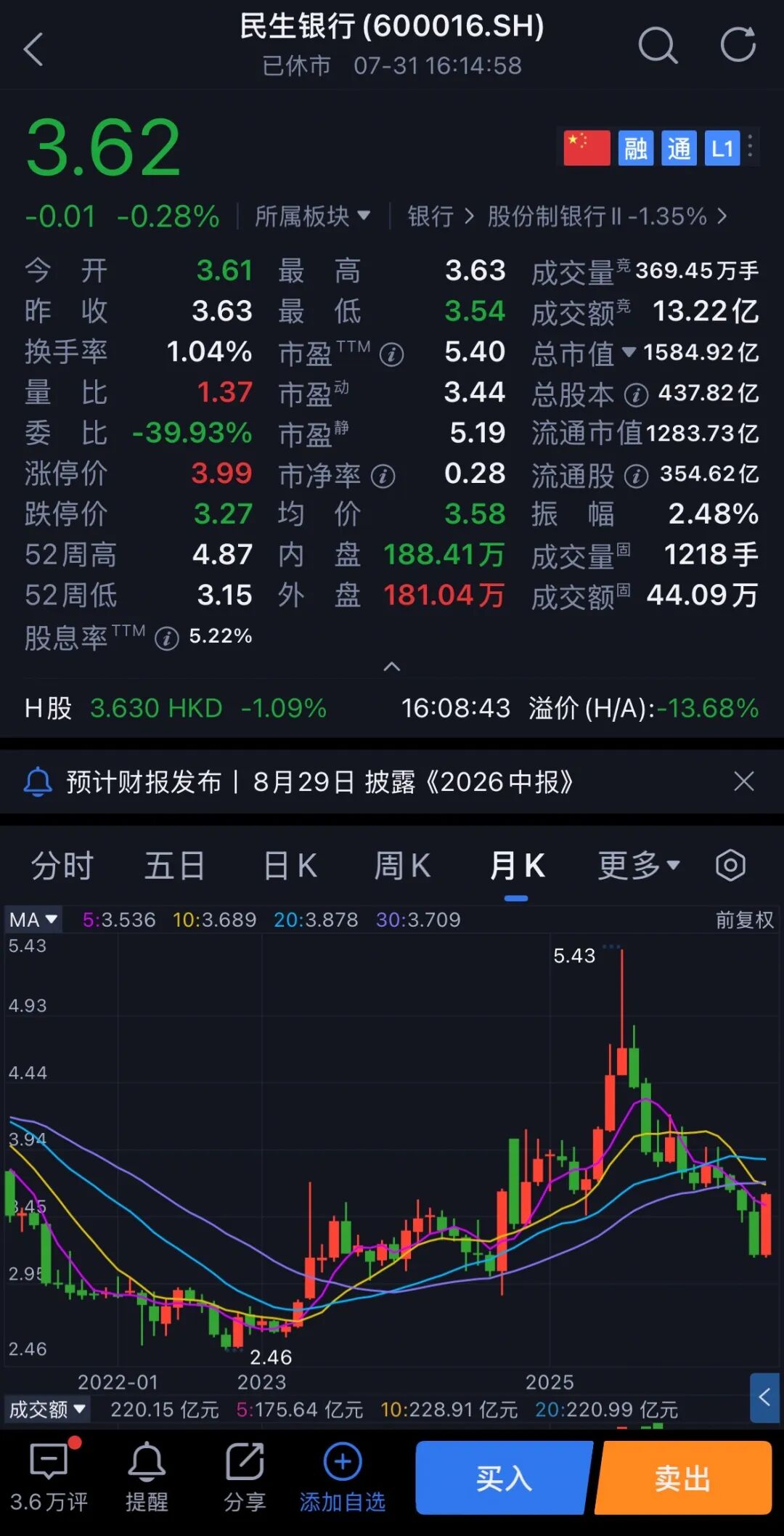Screen dimensions: 784x1536
Task: Switch to the 分时 chart tab
Action: 62,866
